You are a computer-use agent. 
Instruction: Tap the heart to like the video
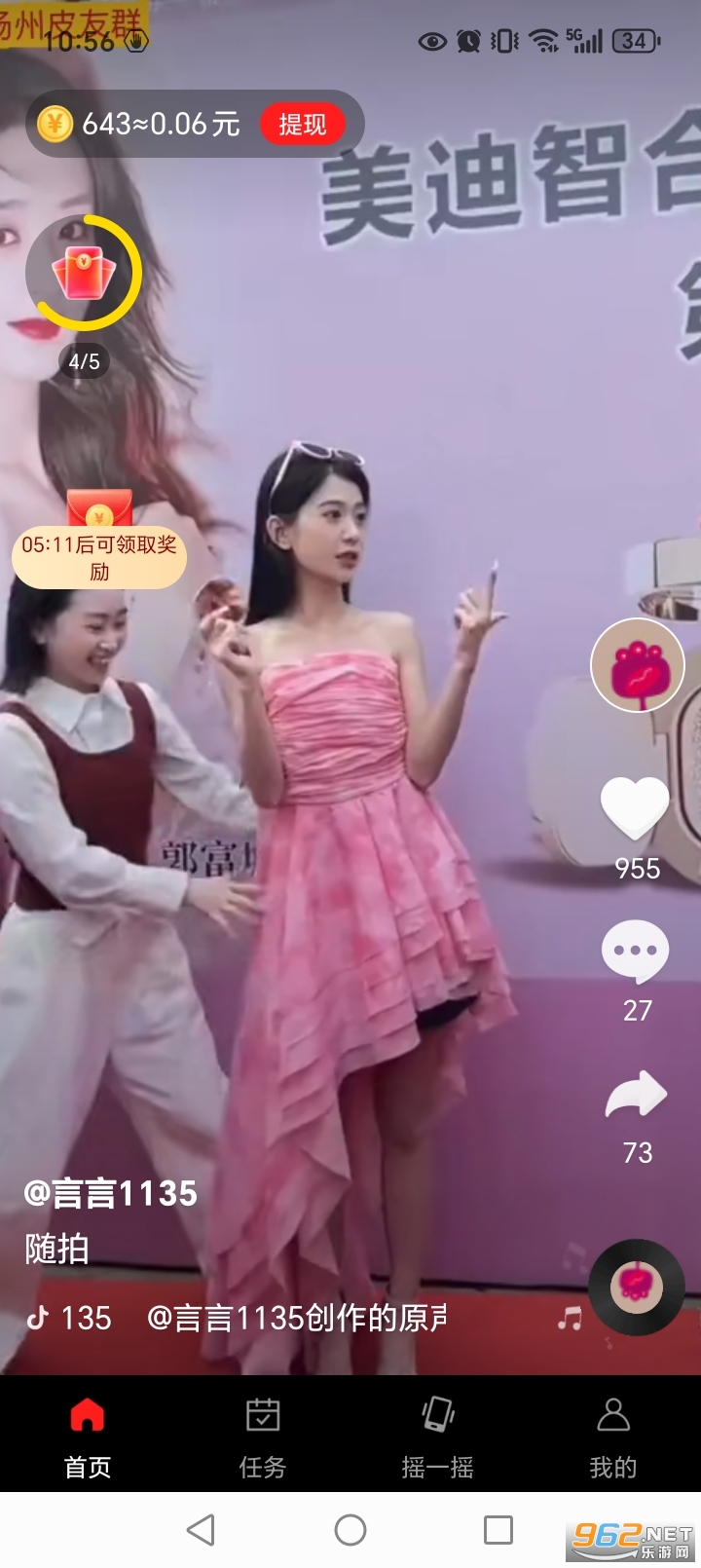point(636,808)
